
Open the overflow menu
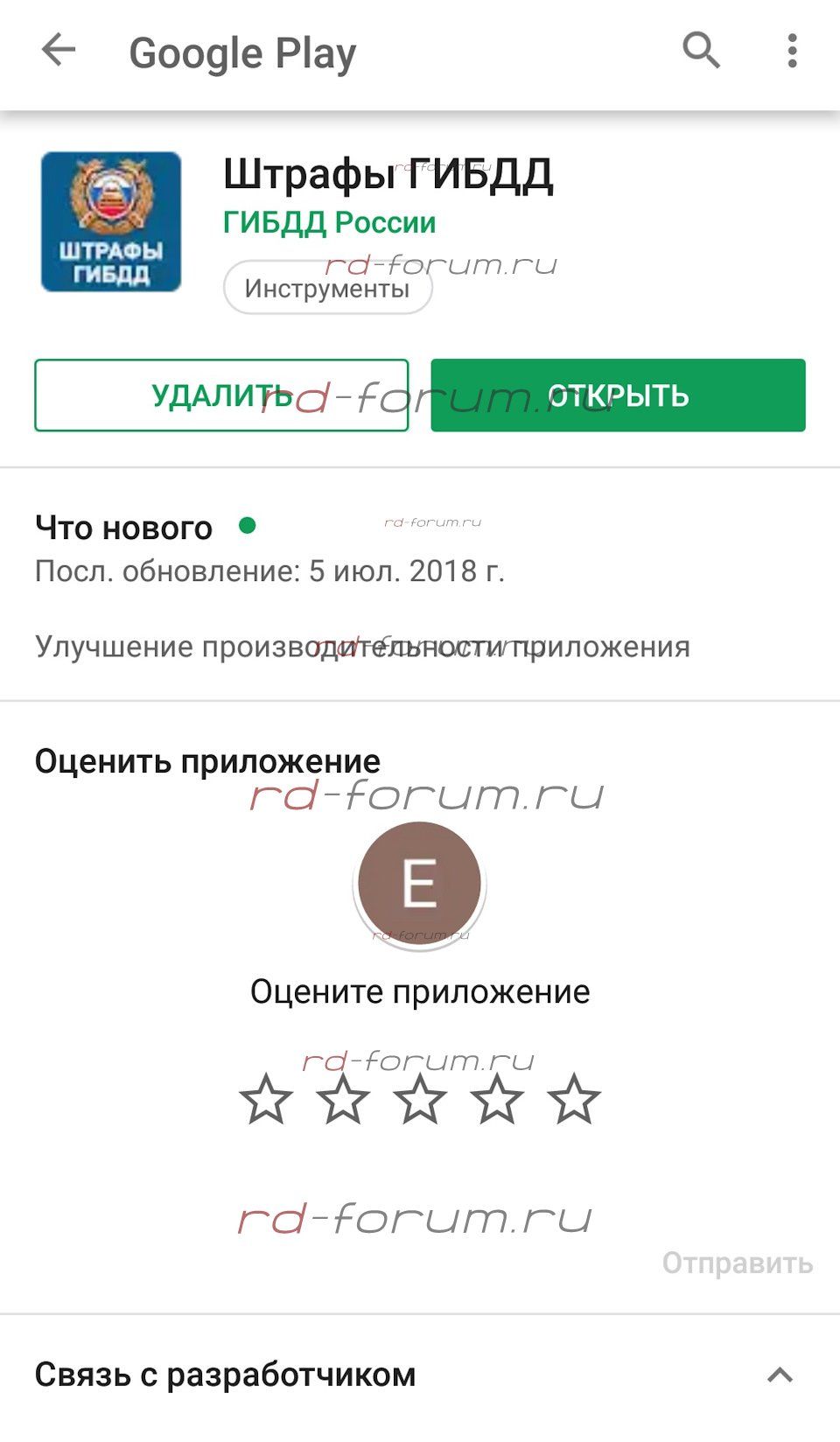pyautogui.click(x=792, y=51)
